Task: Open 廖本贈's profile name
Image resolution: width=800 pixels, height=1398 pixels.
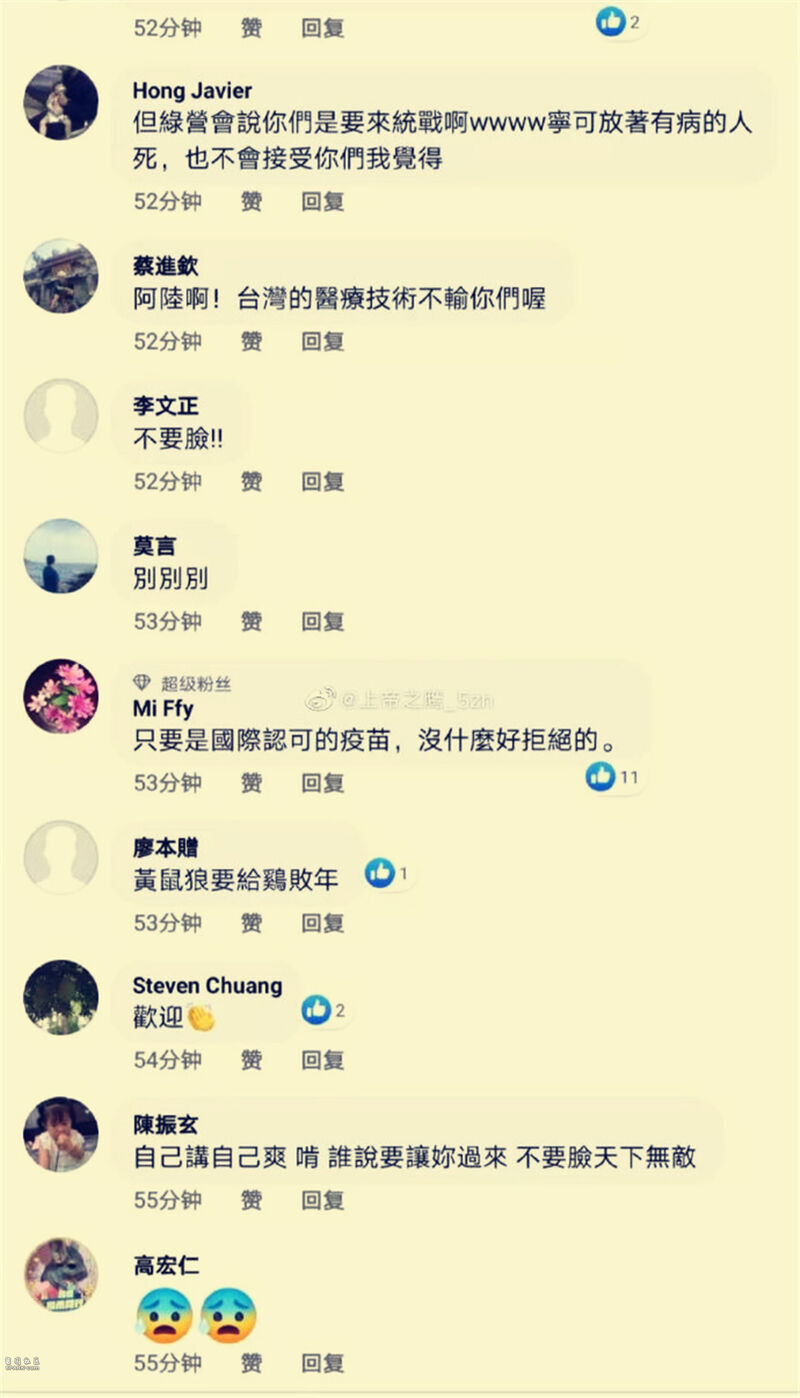Action: pyautogui.click(x=166, y=848)
